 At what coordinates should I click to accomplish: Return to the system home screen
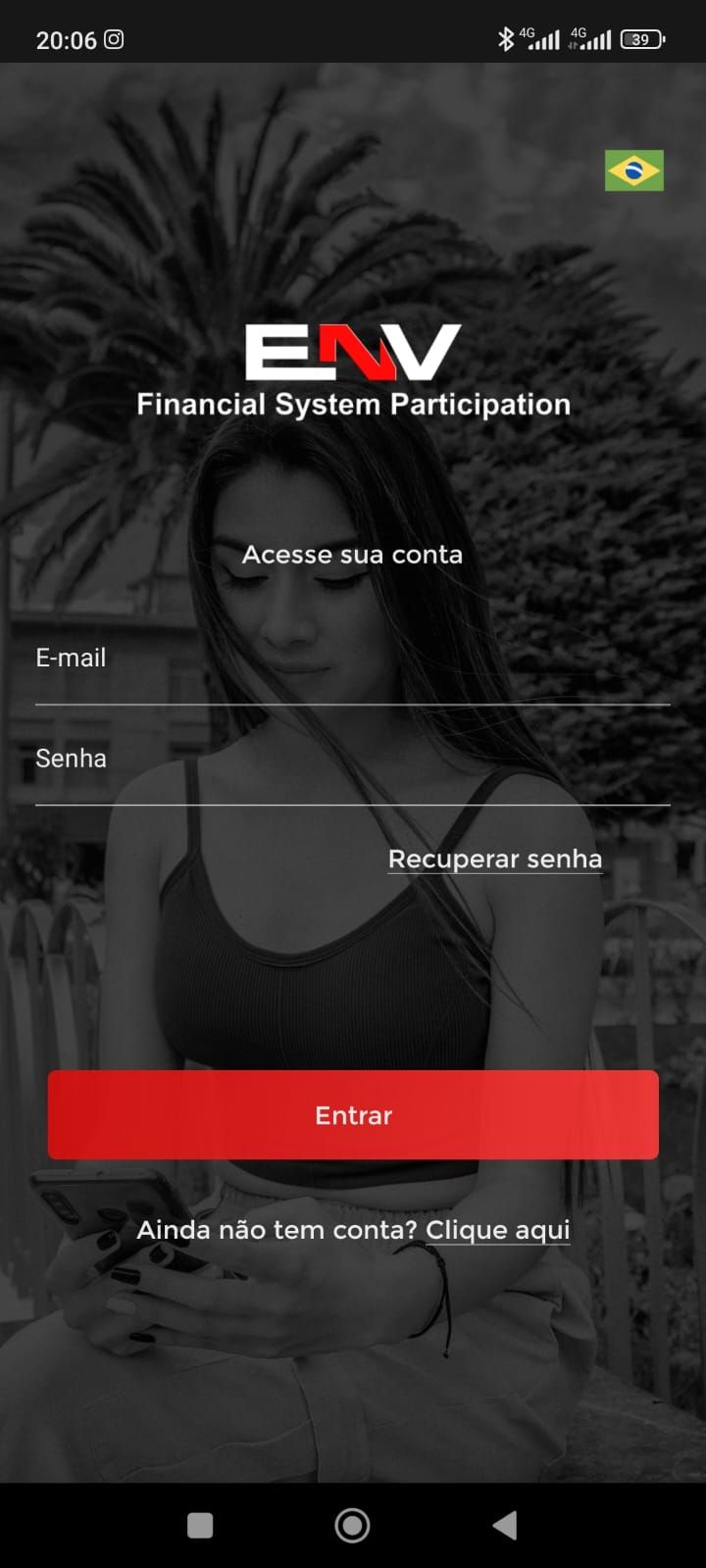(x=352, y=1525)
